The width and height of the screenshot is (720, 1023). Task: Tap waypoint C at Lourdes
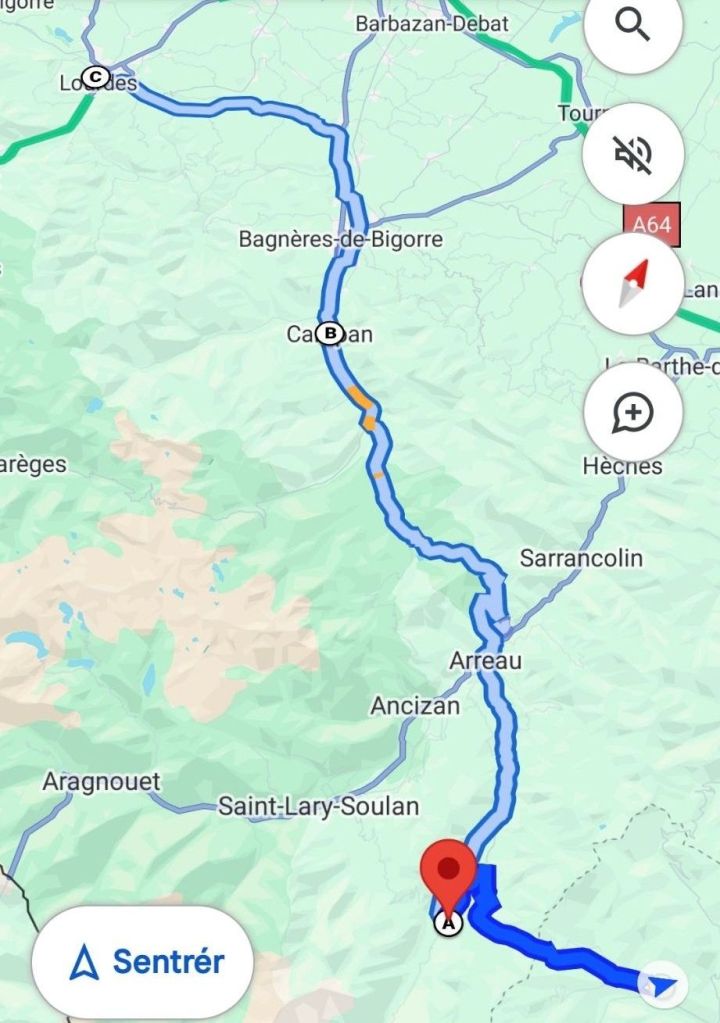tap(96, 76)
